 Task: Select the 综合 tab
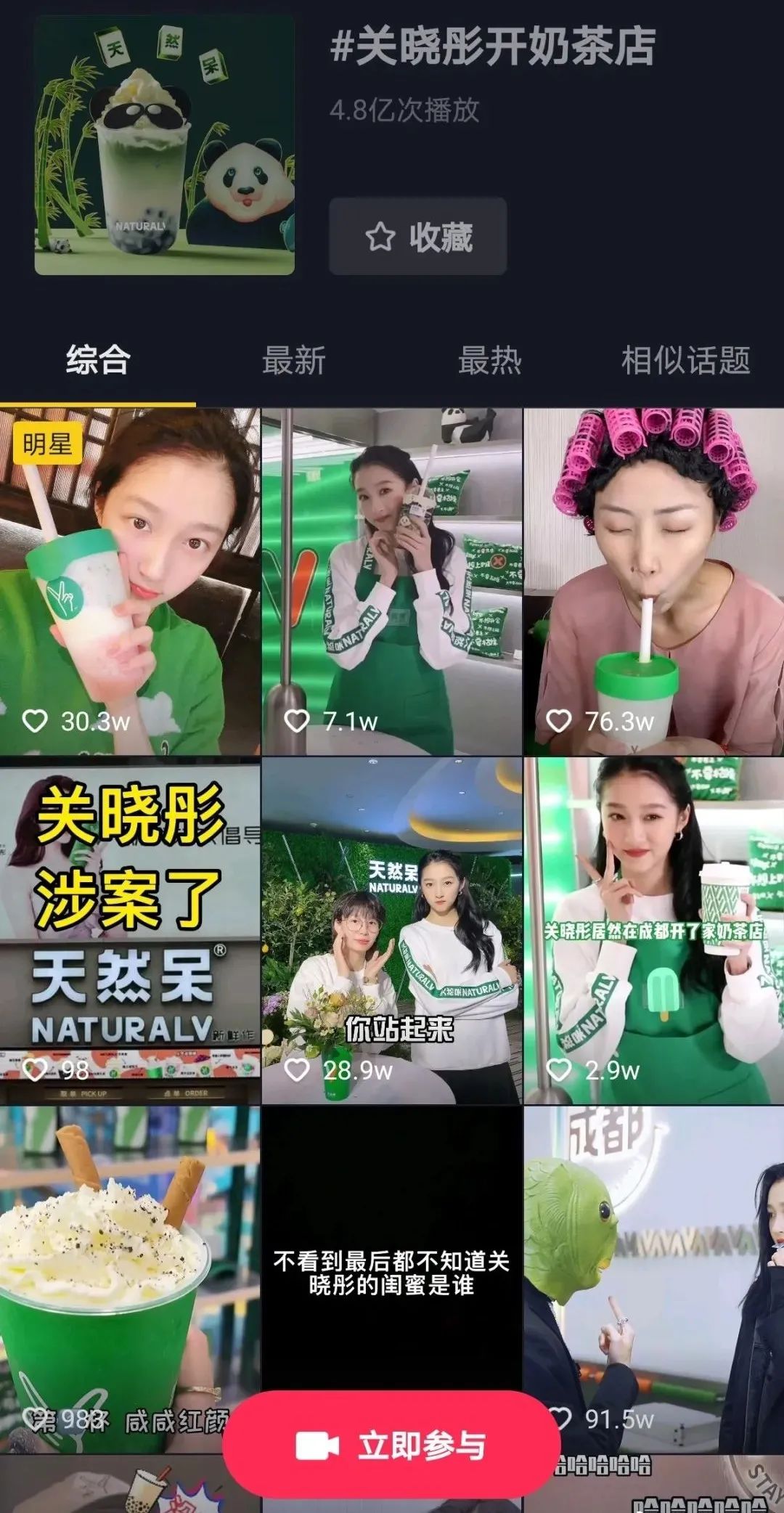[x=98, y=357]
